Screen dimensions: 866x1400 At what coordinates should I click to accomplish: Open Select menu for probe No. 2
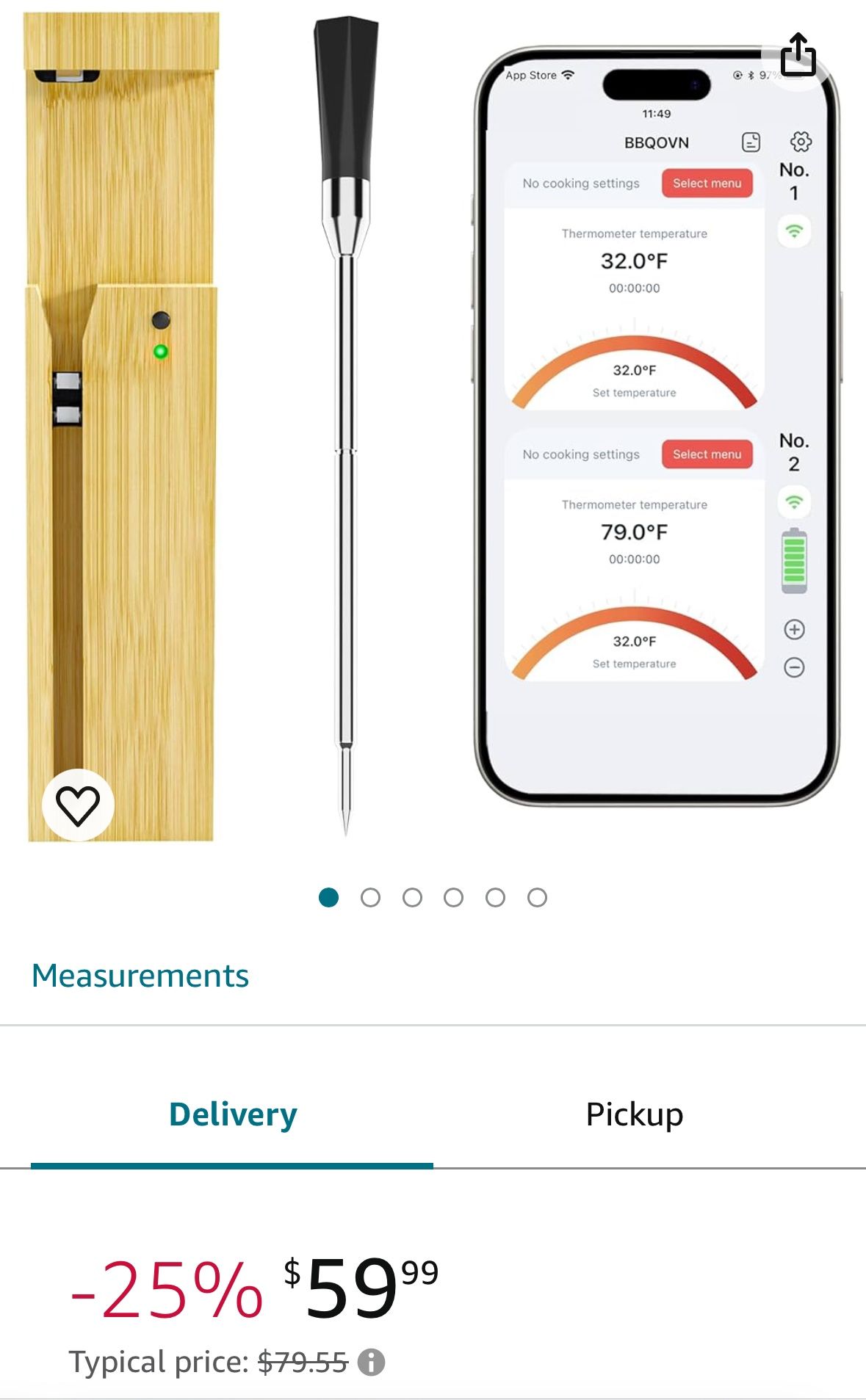click(x=707, y=454)
